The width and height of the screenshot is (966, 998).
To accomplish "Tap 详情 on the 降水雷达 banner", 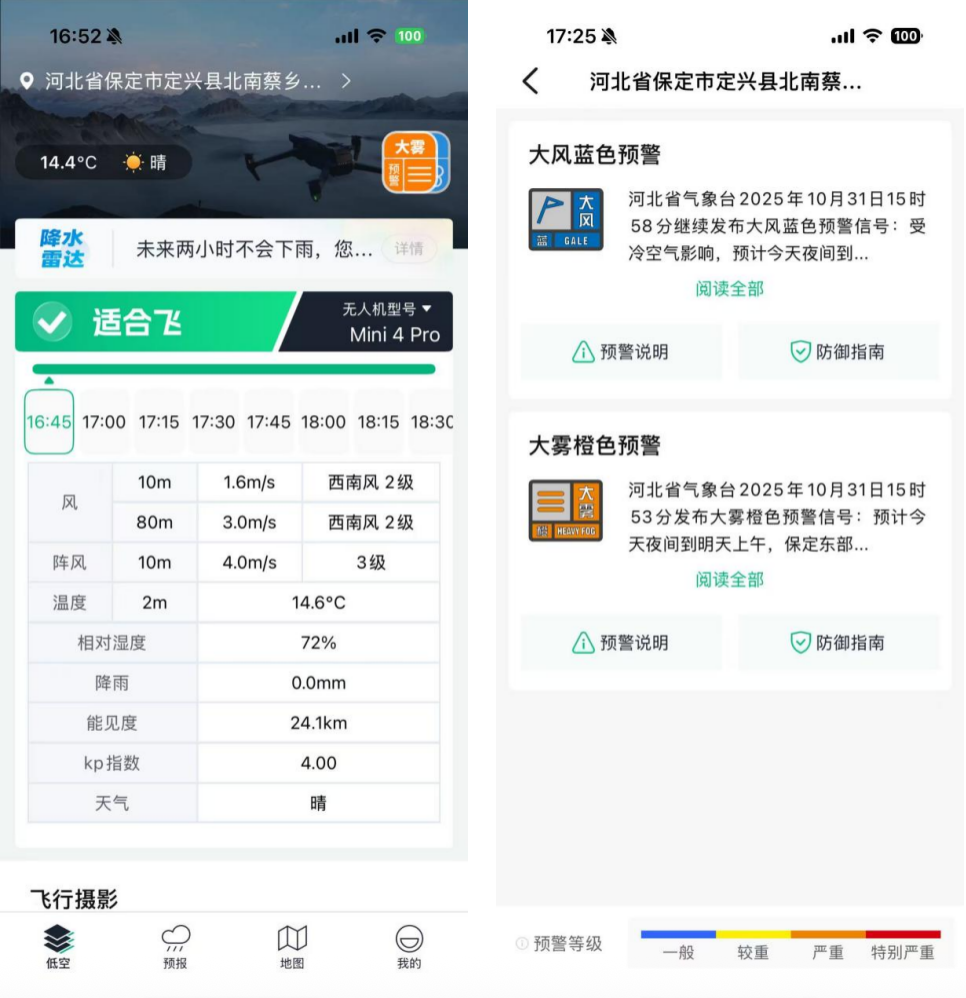I will (x=409, y=249).
